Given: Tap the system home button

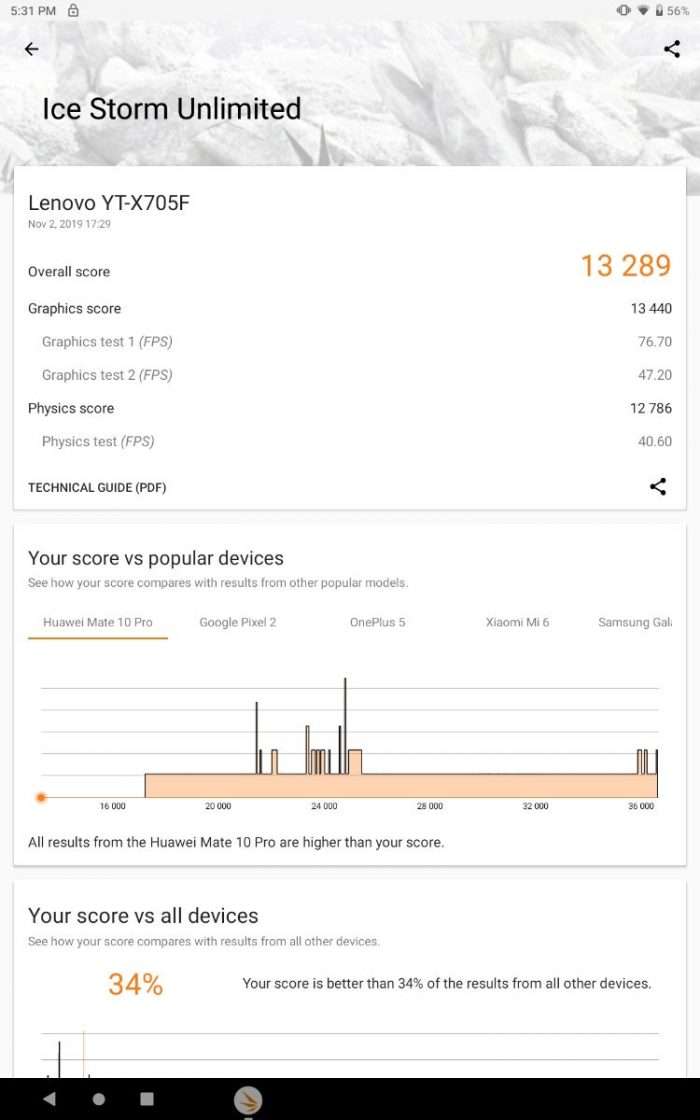Looking at the screenshot, I should (x=98, y=1099).
